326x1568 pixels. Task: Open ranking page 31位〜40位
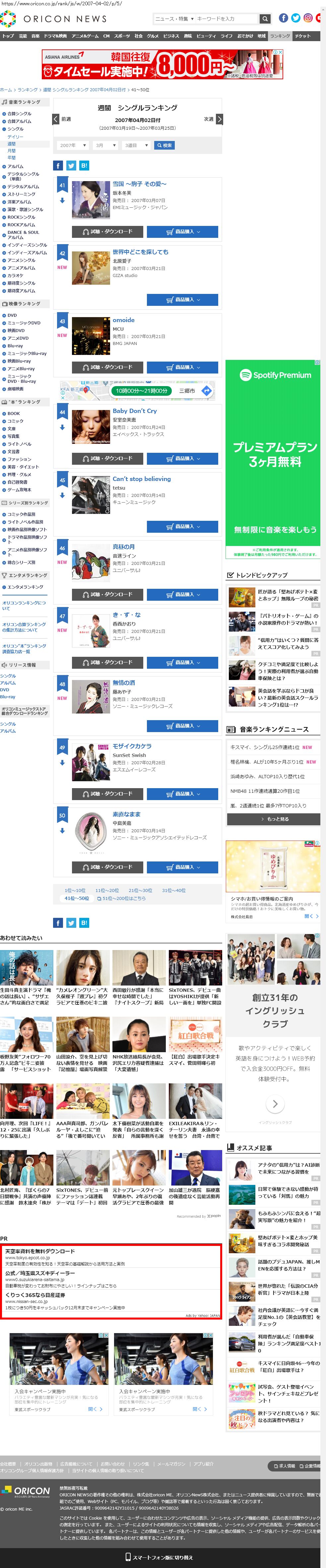173,891
